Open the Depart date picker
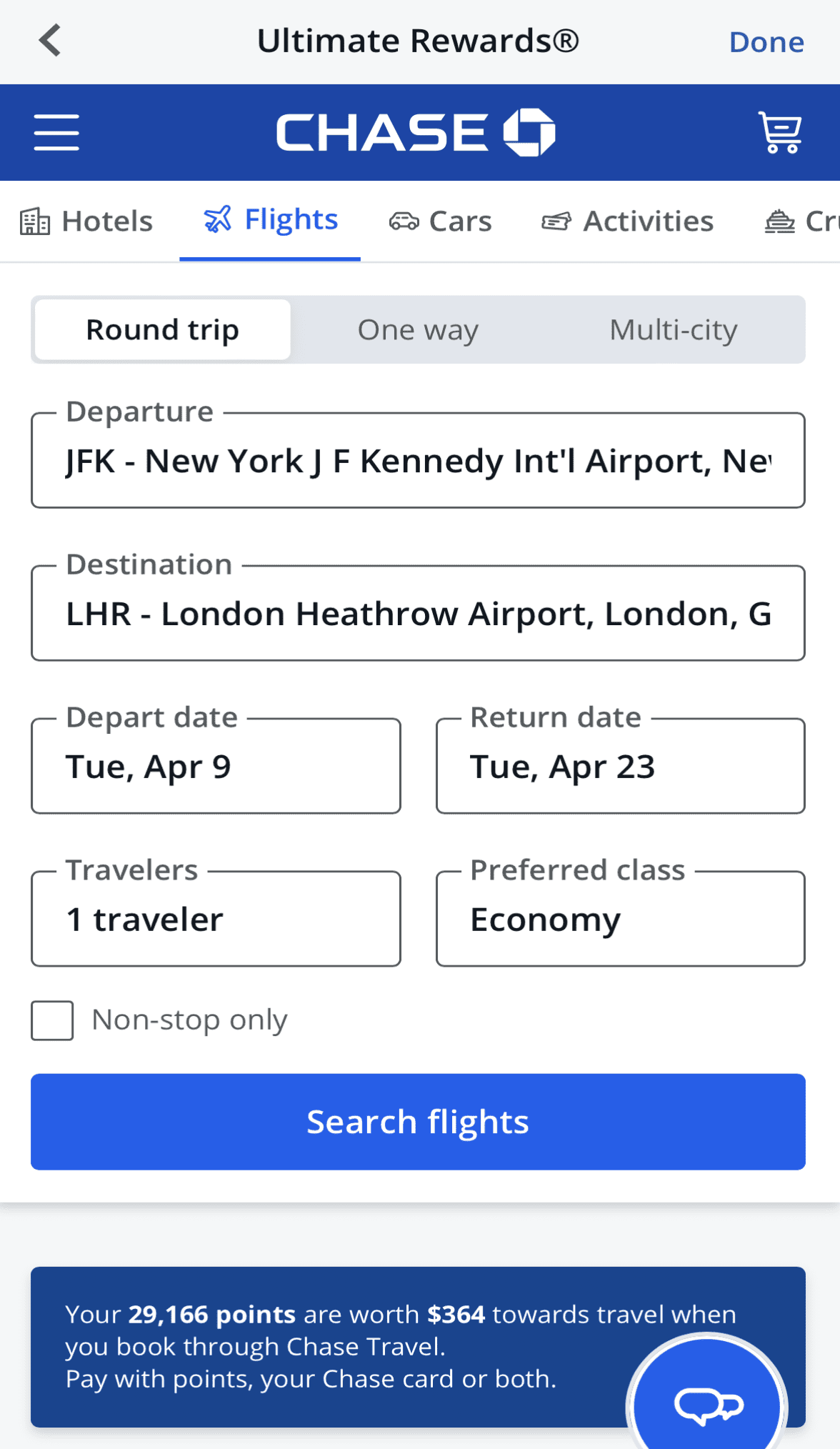 tap(216, 765)
